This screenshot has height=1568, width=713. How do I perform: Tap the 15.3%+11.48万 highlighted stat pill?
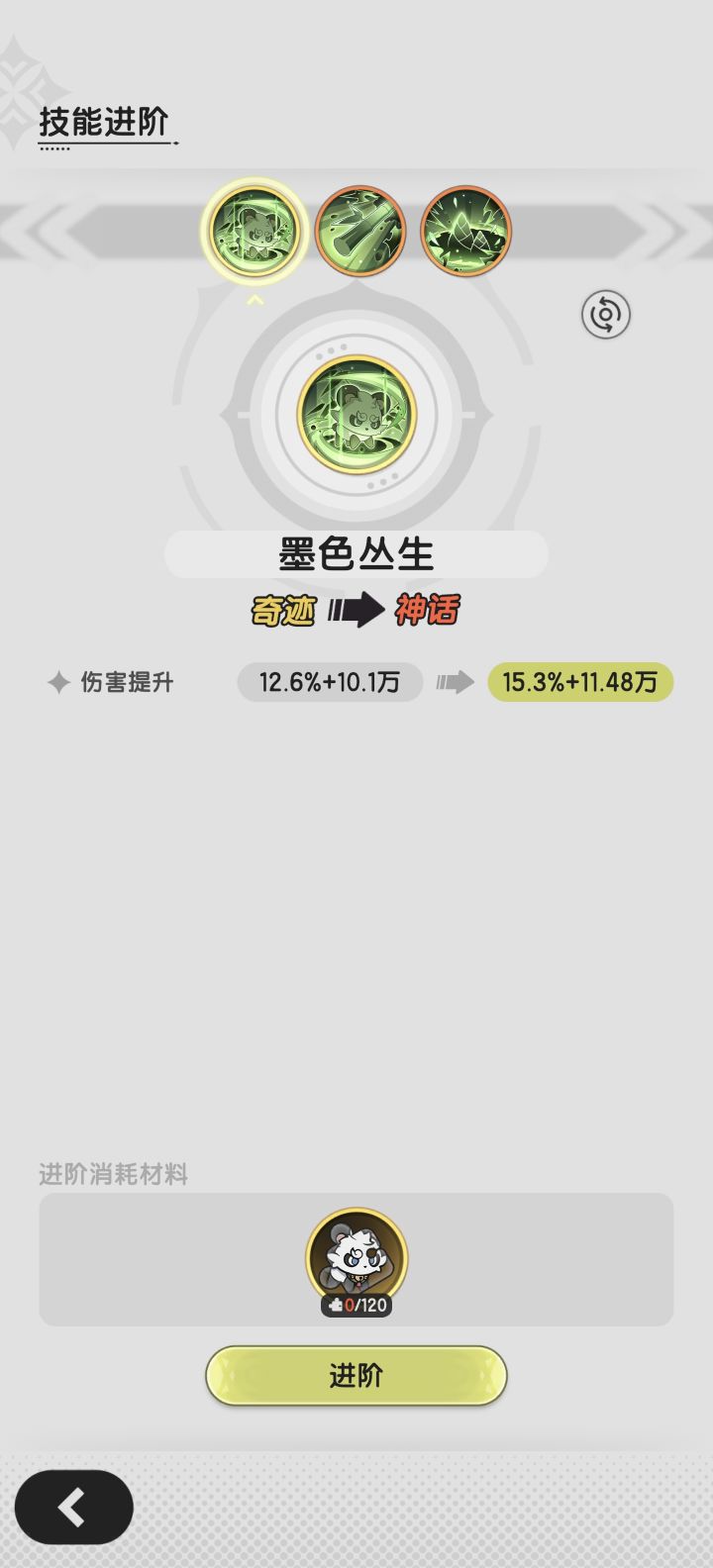579,682
